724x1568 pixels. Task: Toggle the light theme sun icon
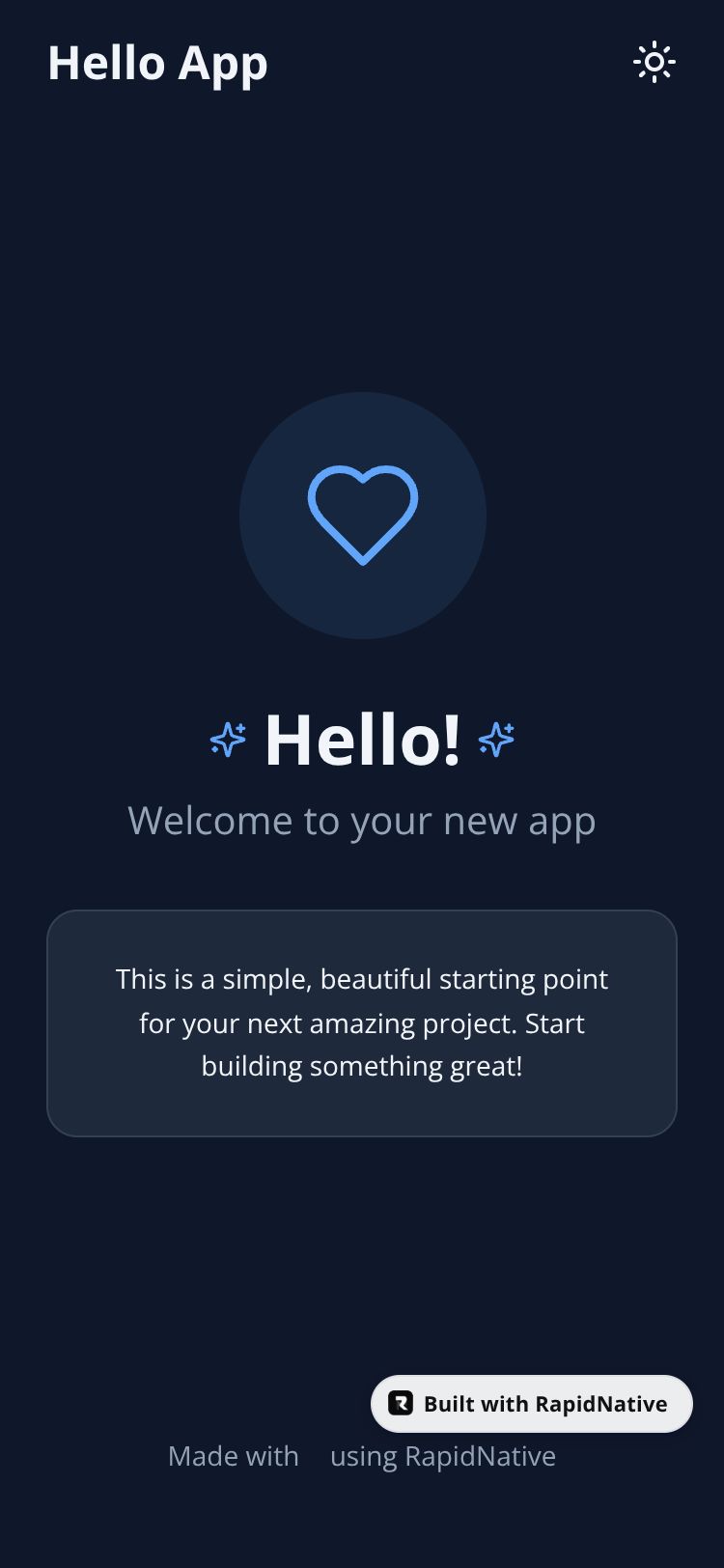(x=654, y=63)
